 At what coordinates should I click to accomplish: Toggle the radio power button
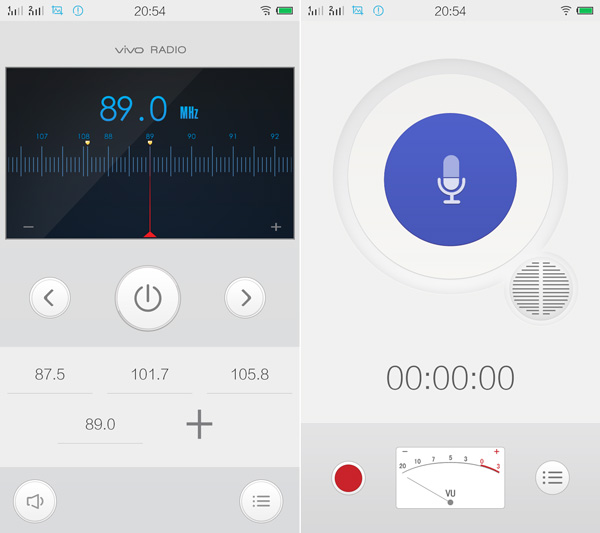tap(148, 297)
